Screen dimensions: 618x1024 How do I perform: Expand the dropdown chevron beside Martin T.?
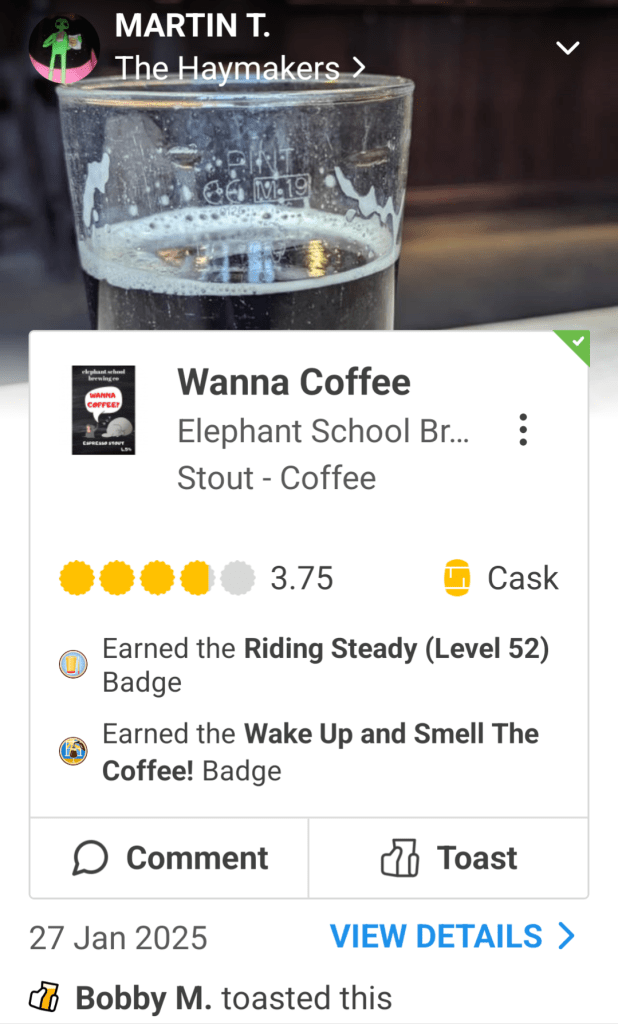point(567,48)
